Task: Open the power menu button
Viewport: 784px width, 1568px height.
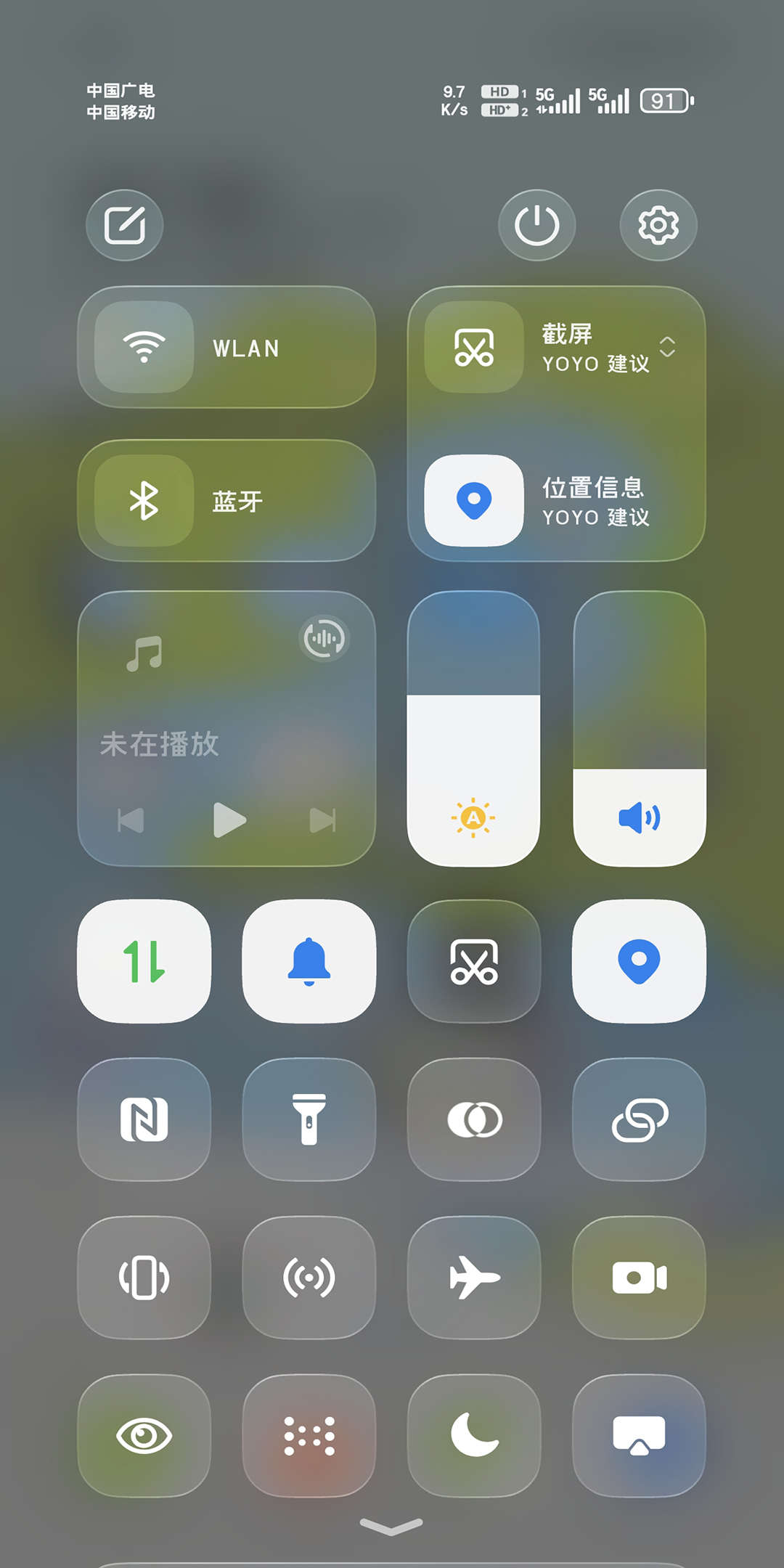Action: tap(536, 225)
